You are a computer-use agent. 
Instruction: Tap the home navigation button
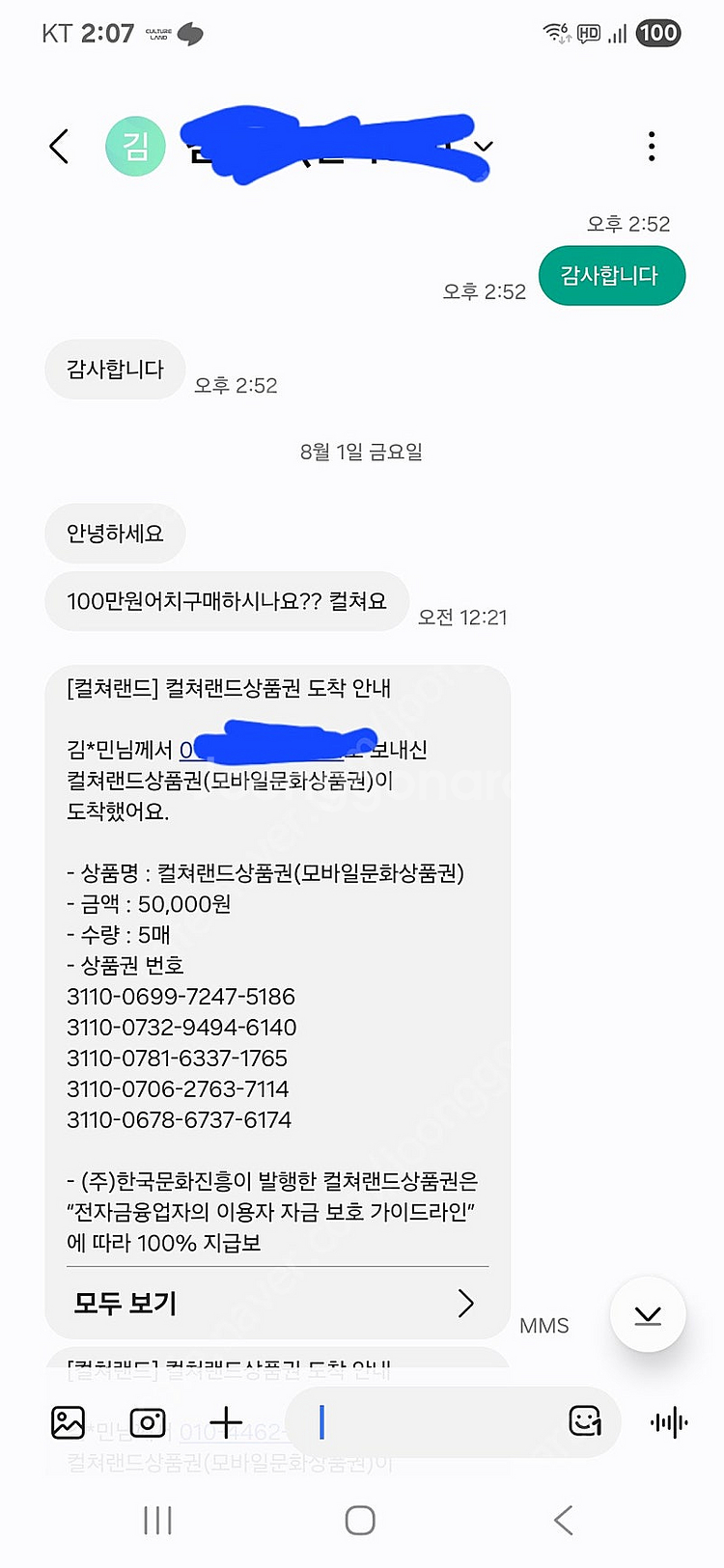point(358,1518)
